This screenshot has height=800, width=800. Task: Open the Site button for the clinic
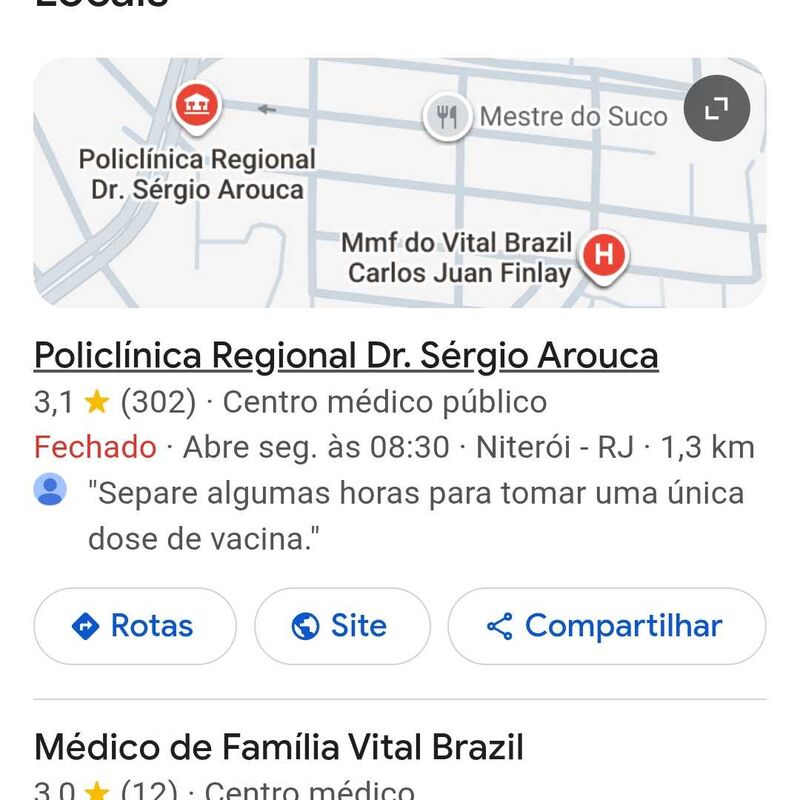pos(342,626)
